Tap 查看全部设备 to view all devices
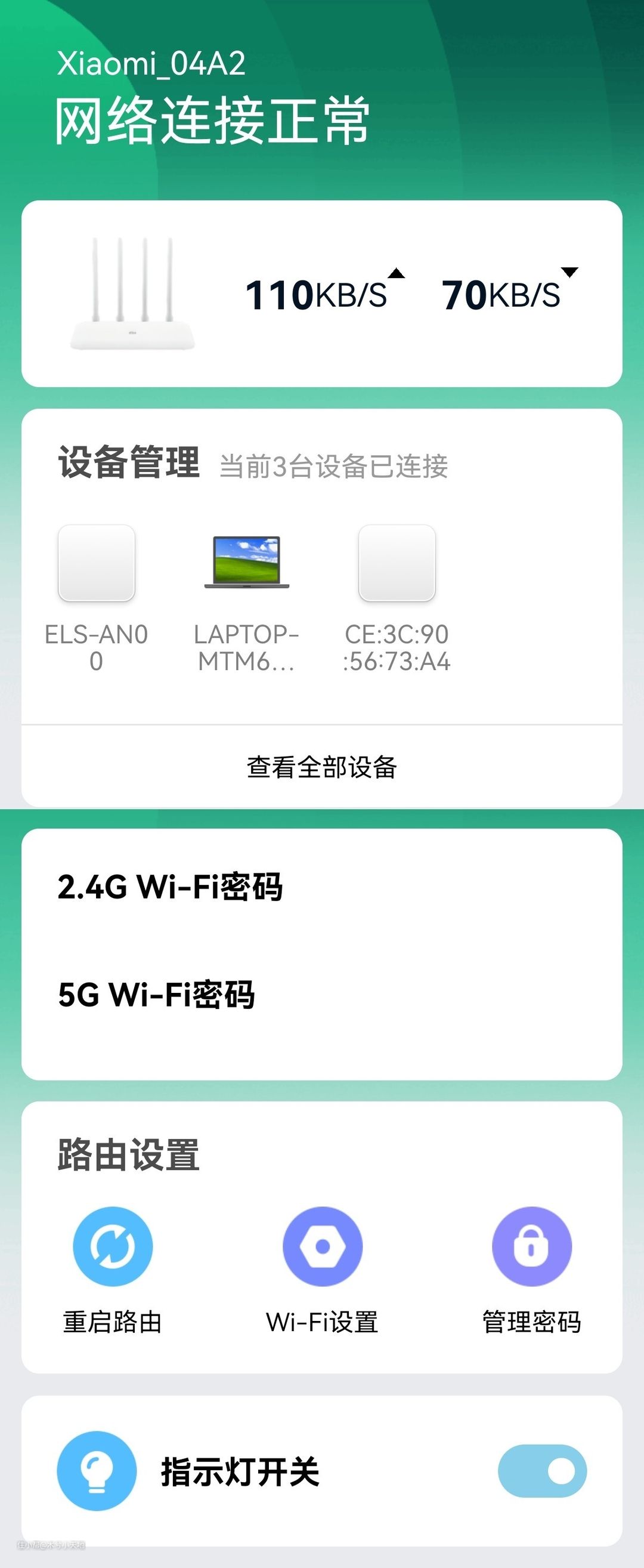The image size is (644, 1568). (321, 767)
